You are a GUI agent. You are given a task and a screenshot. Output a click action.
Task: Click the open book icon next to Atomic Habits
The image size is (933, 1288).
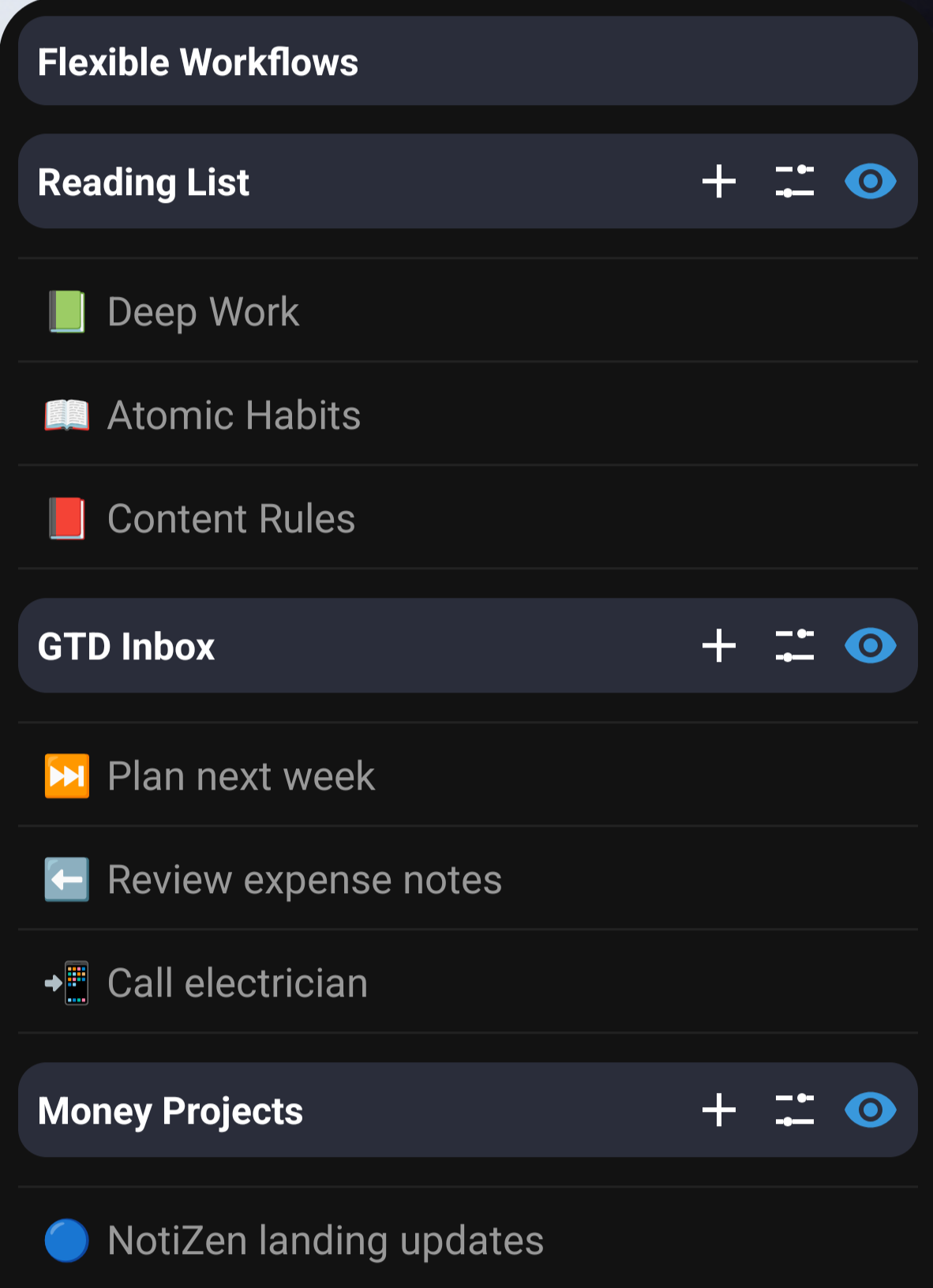click(67, 415)
